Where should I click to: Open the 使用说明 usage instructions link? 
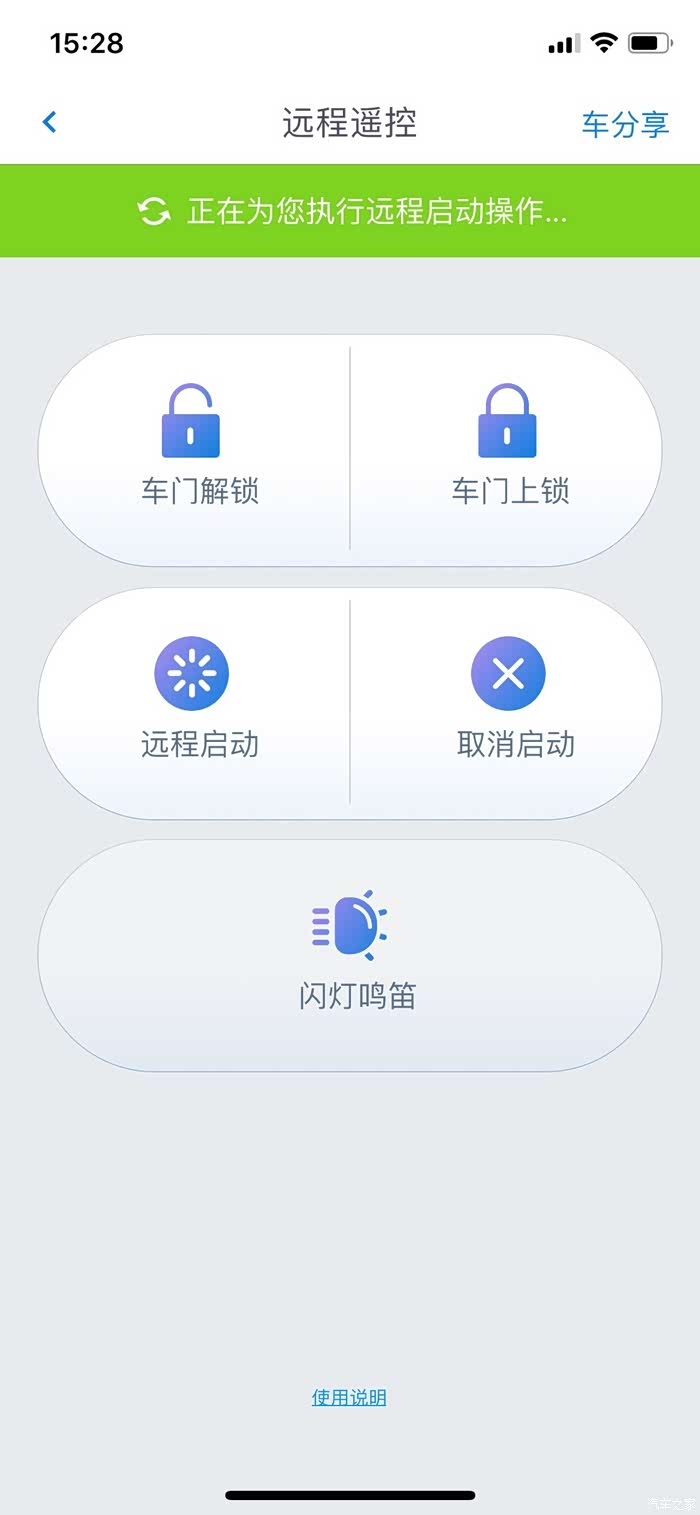coord(349,1398)
